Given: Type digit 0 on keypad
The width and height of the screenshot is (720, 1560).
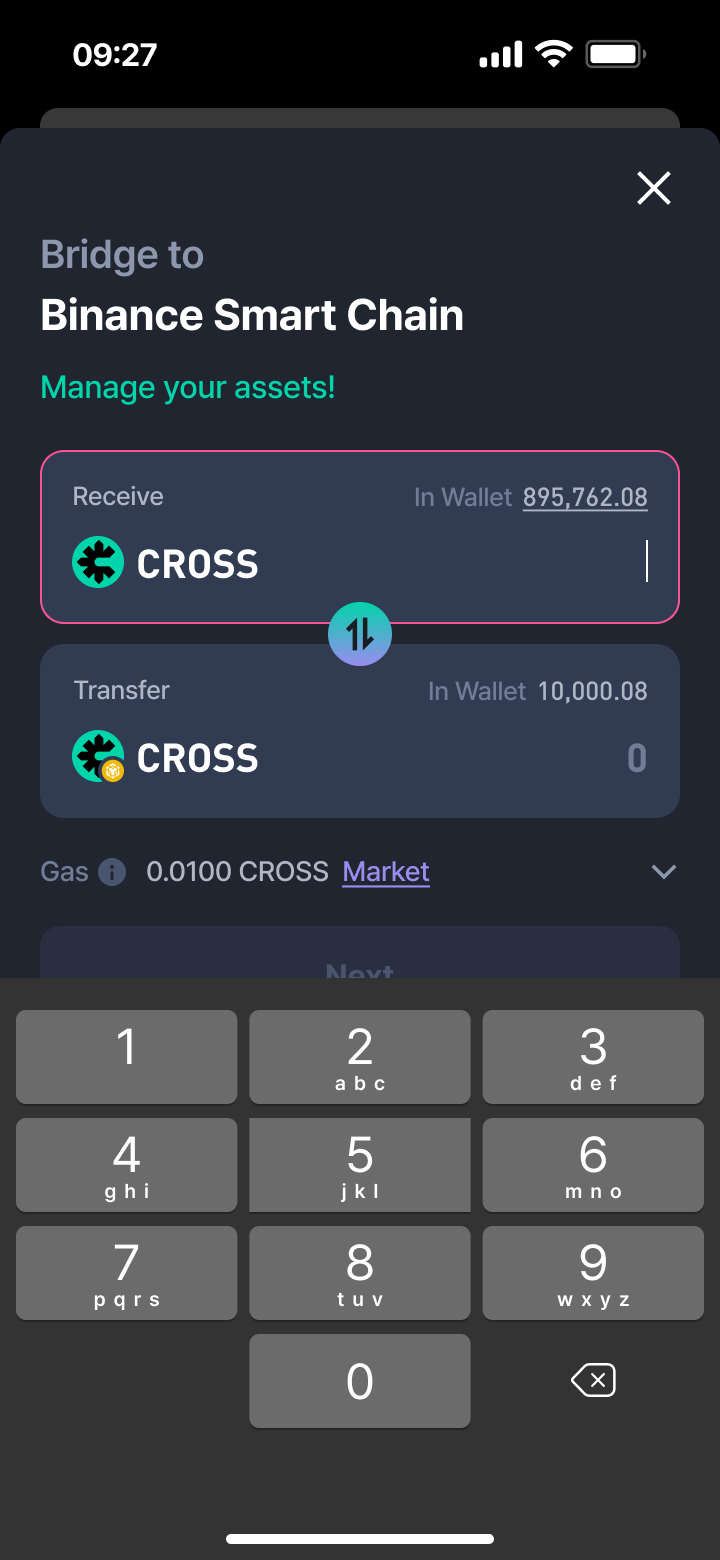Looking at the screenshot, I should (360, 1380).
